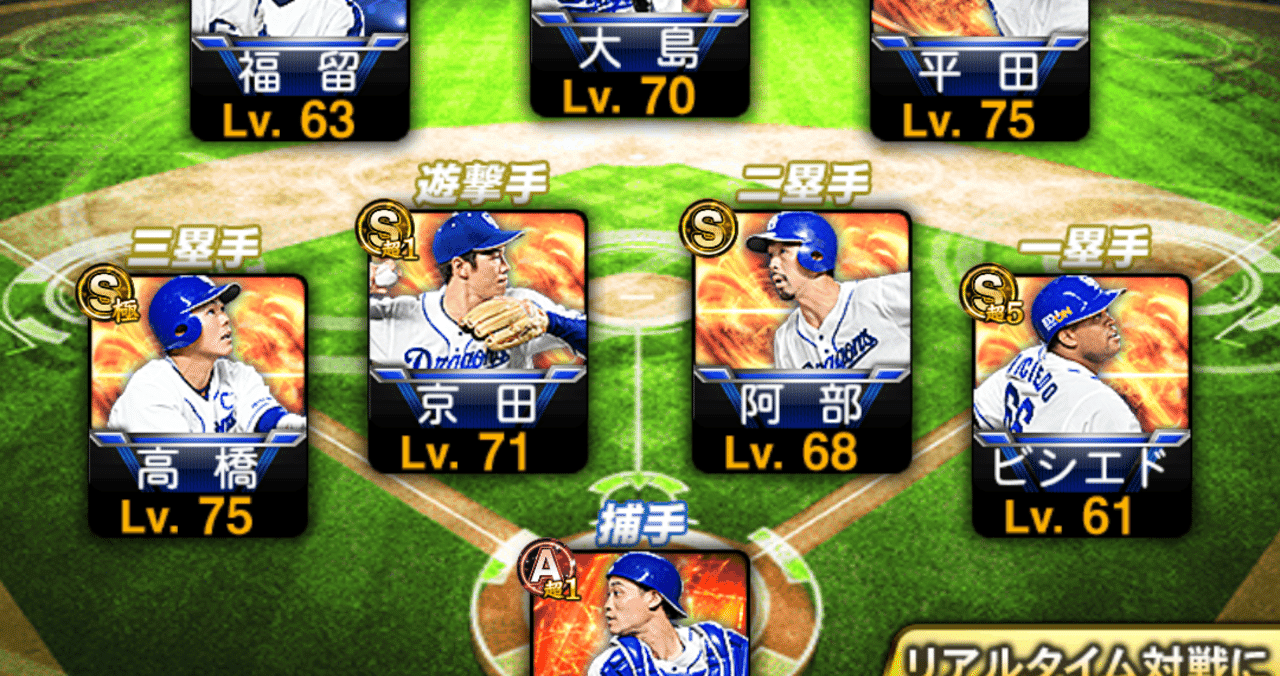
Task: Select first baseman ビシエド card
Action: [1082, 400]
